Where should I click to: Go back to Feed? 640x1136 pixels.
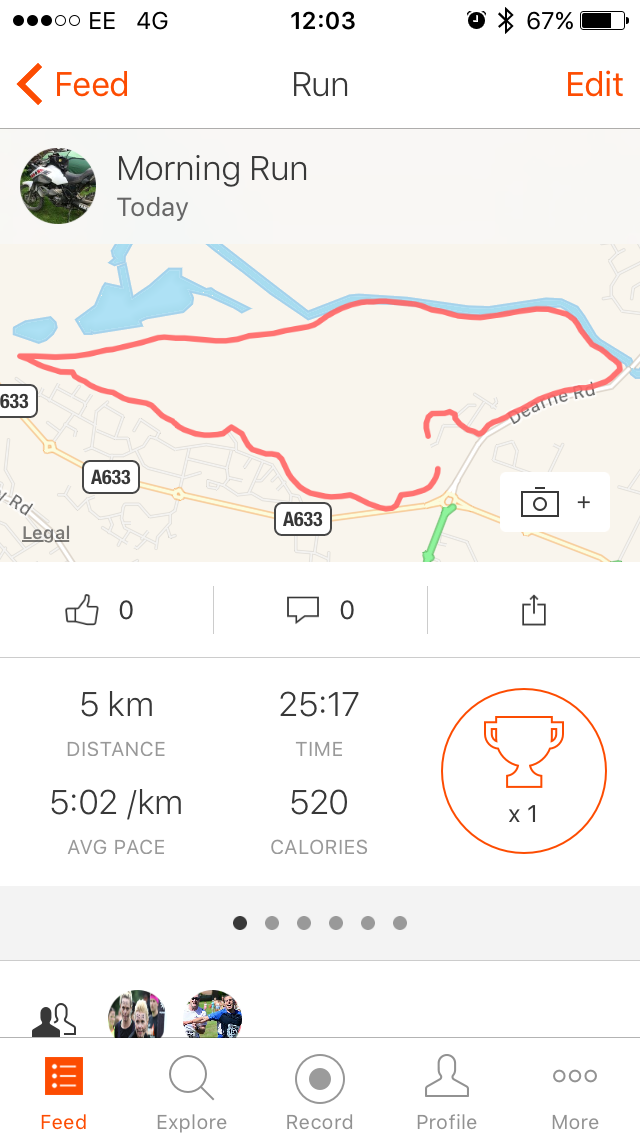[73, 85]
